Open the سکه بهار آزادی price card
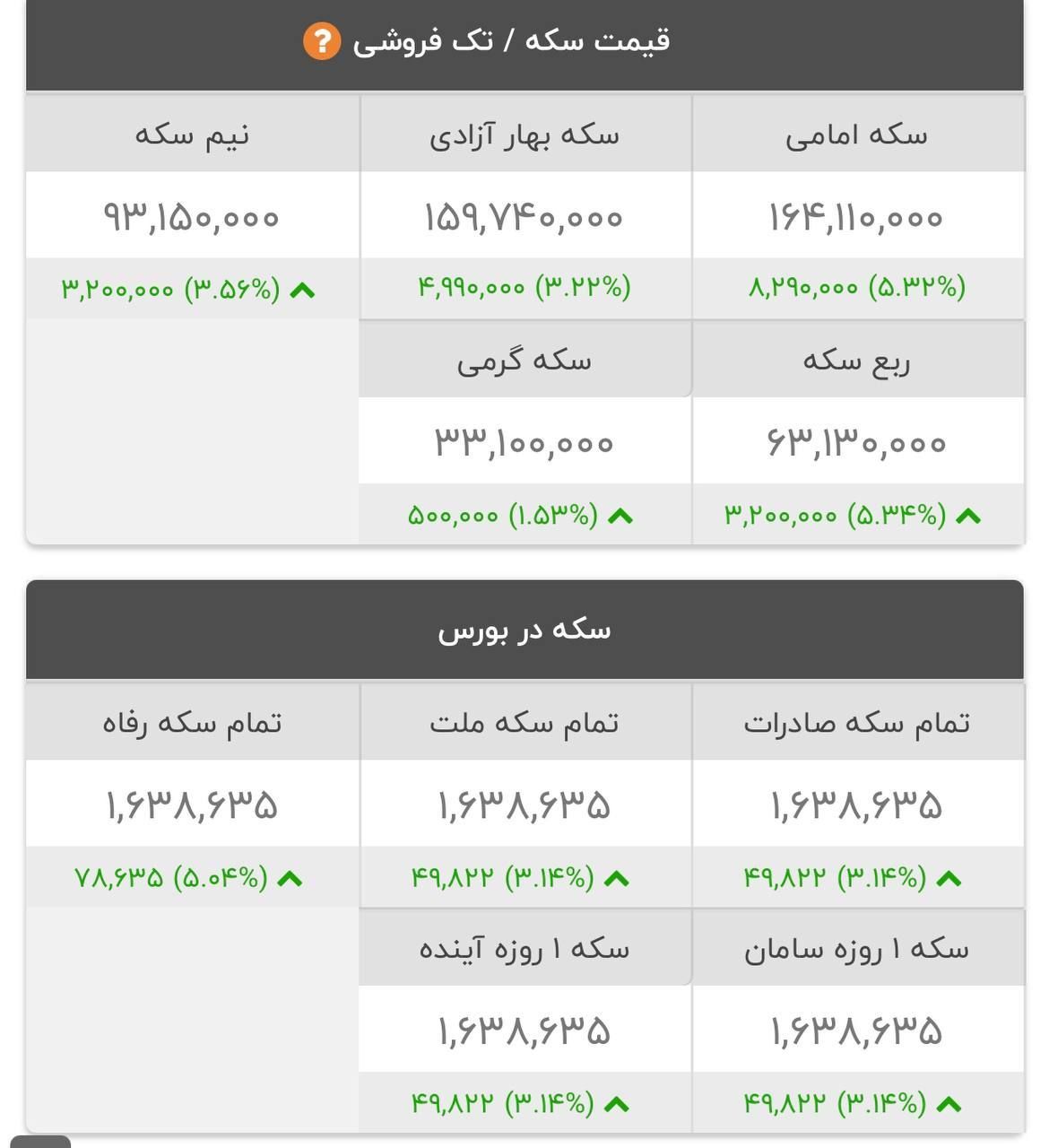This screenshot has height=1148, width=1049. [x=524, y=215]
